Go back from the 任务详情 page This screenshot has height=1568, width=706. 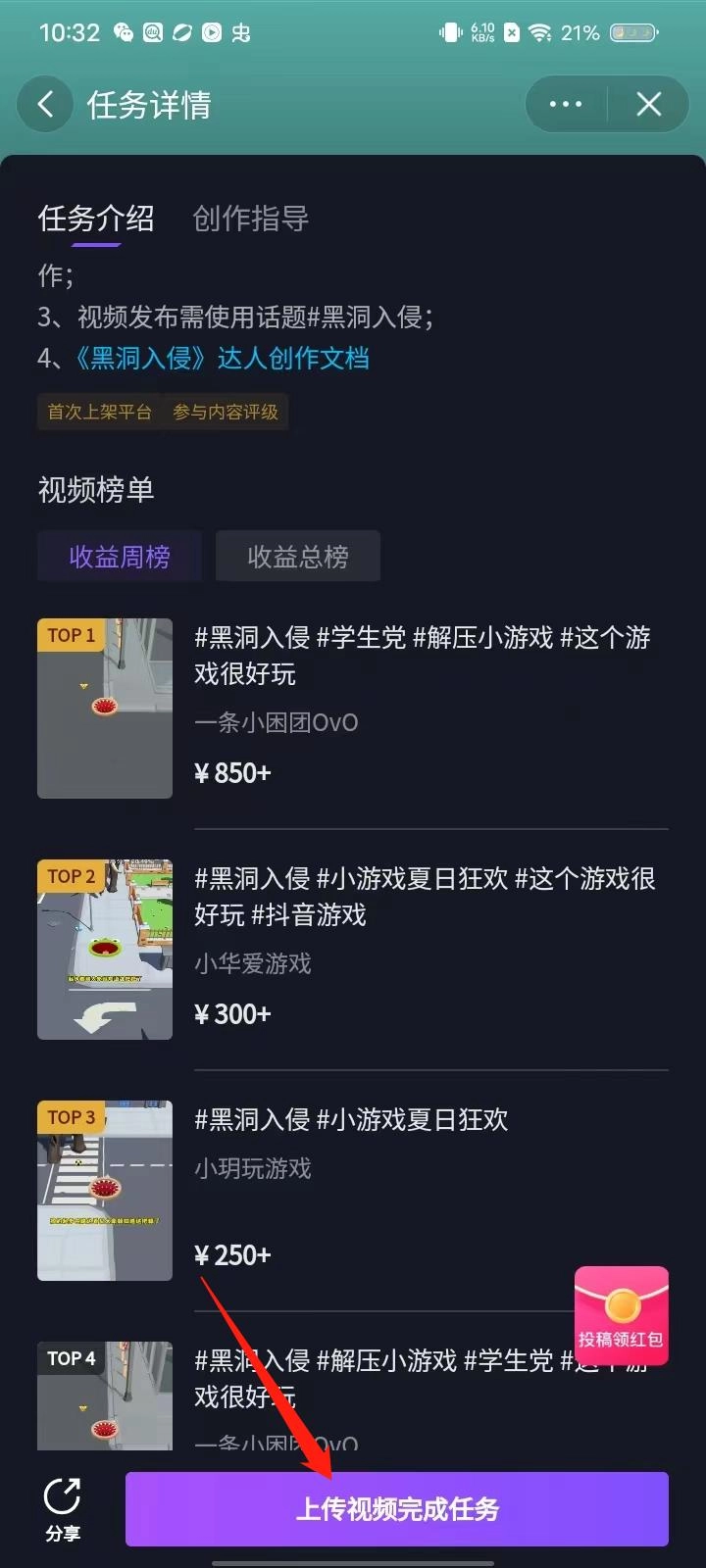click(x=45, y=104)
